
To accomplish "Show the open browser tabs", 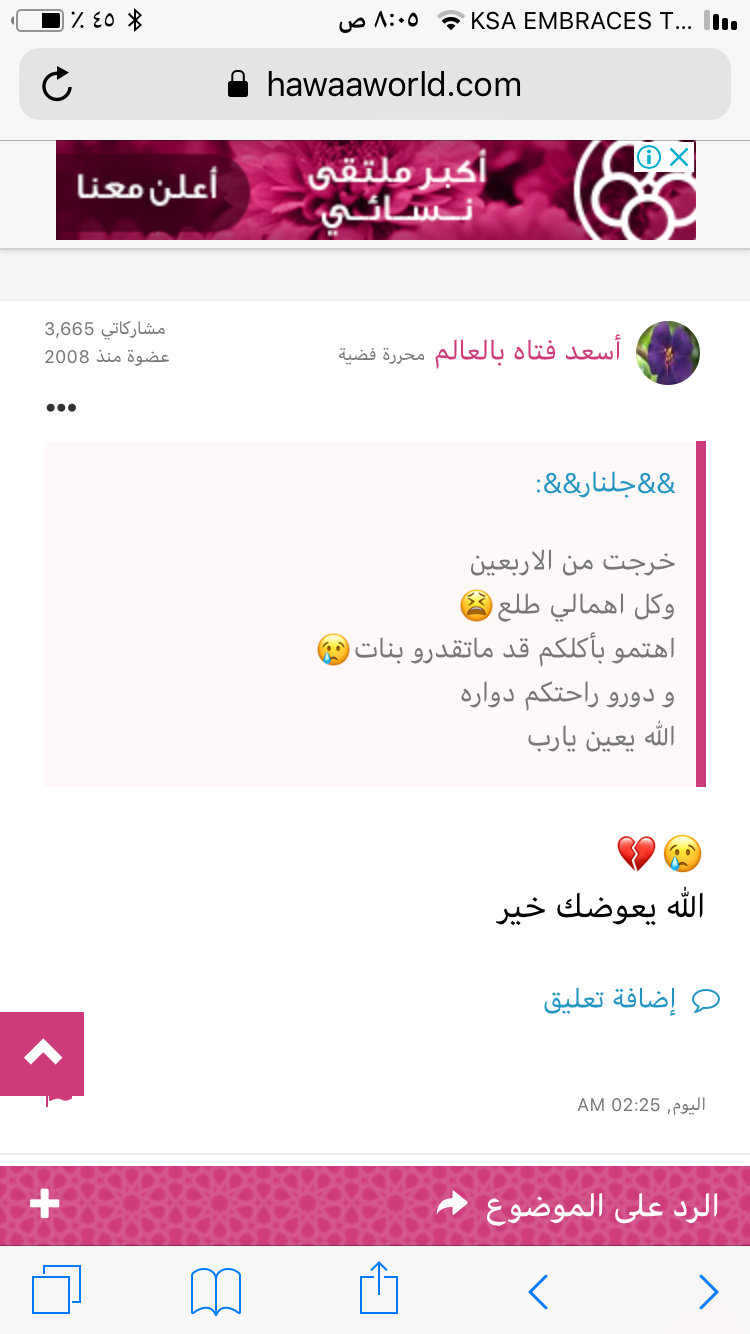I will (x=56, y=1290).
